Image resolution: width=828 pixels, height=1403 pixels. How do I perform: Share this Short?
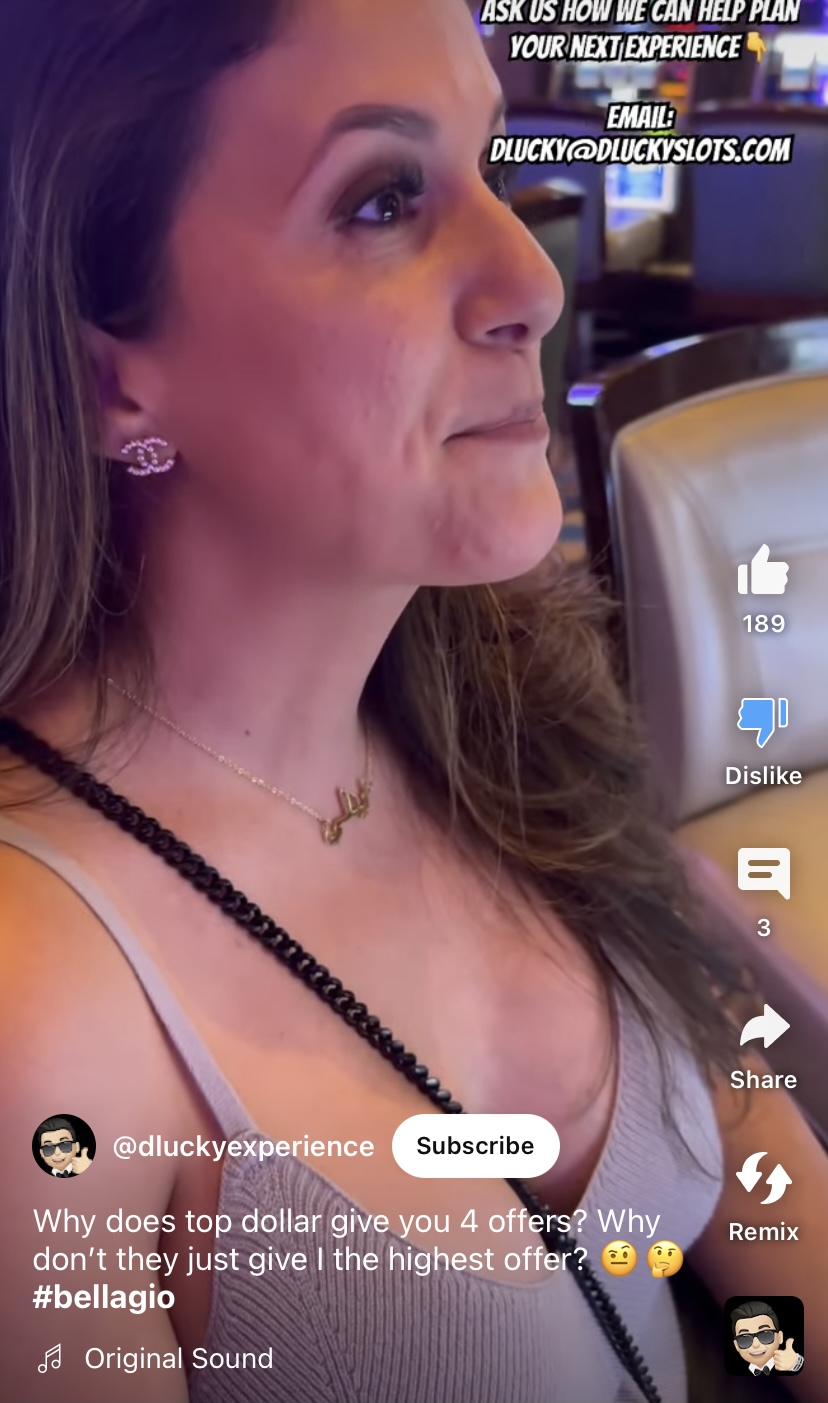(x=763, y=1028)
